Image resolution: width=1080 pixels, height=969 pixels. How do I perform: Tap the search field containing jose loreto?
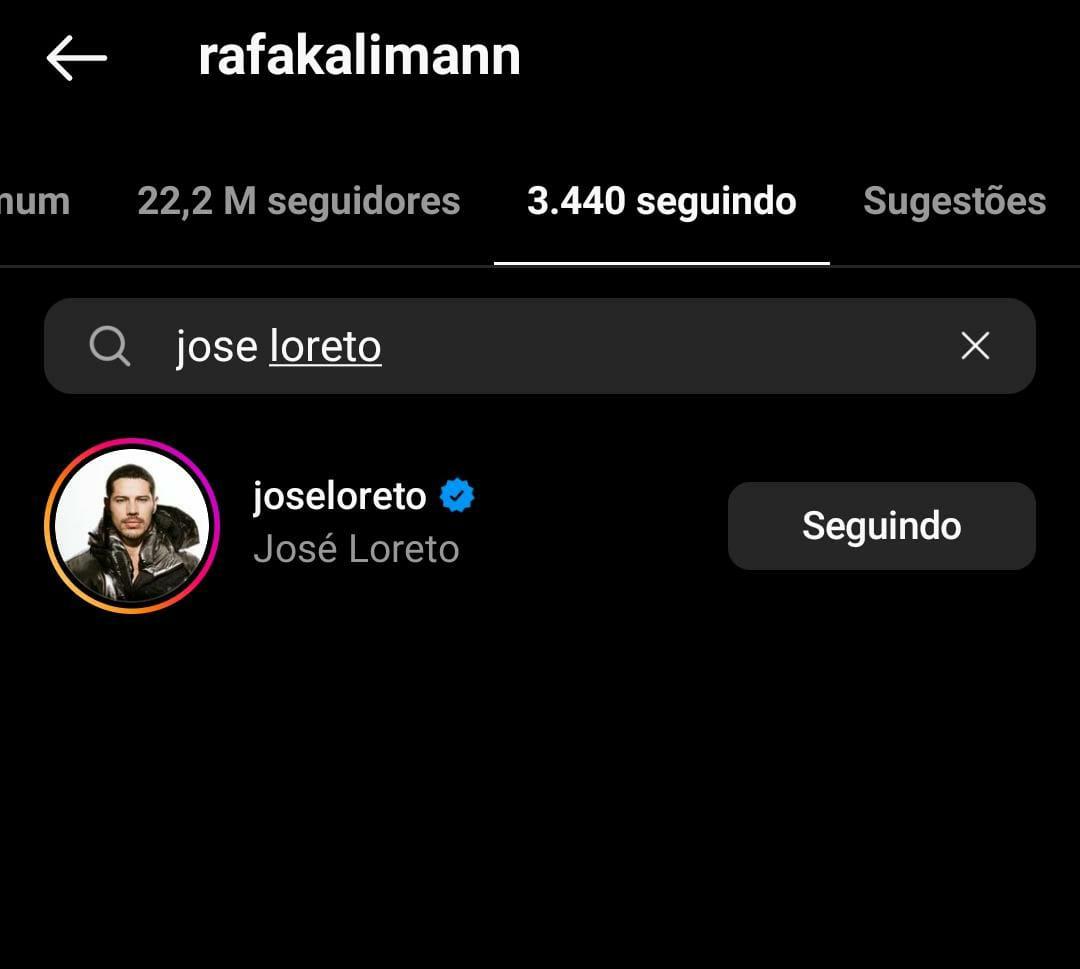click(x=540, y=346)
